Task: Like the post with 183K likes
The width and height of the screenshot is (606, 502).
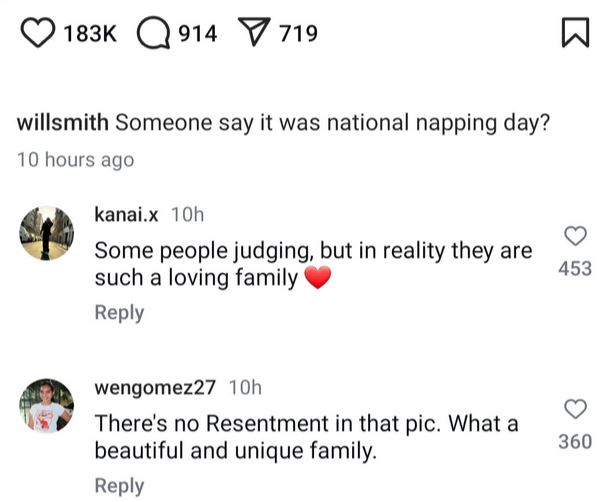Action: (x=38, y=34)
